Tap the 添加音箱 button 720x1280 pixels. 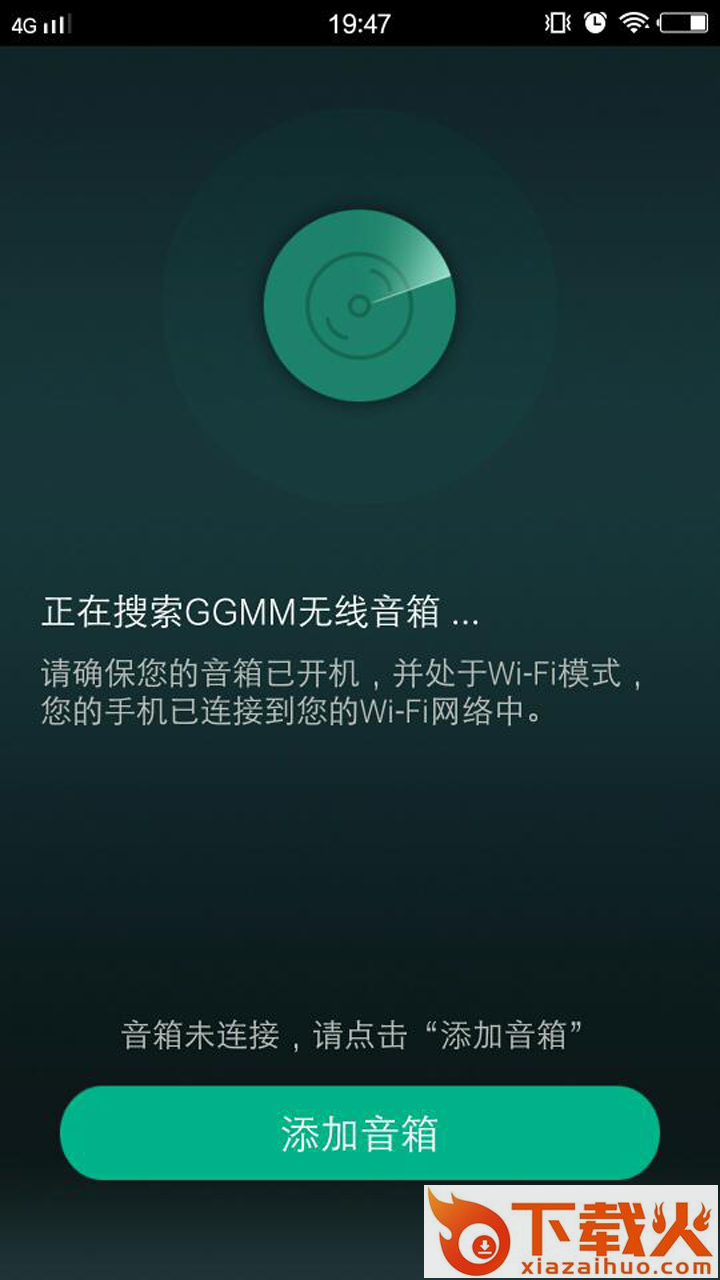(x=360, y=1133)
